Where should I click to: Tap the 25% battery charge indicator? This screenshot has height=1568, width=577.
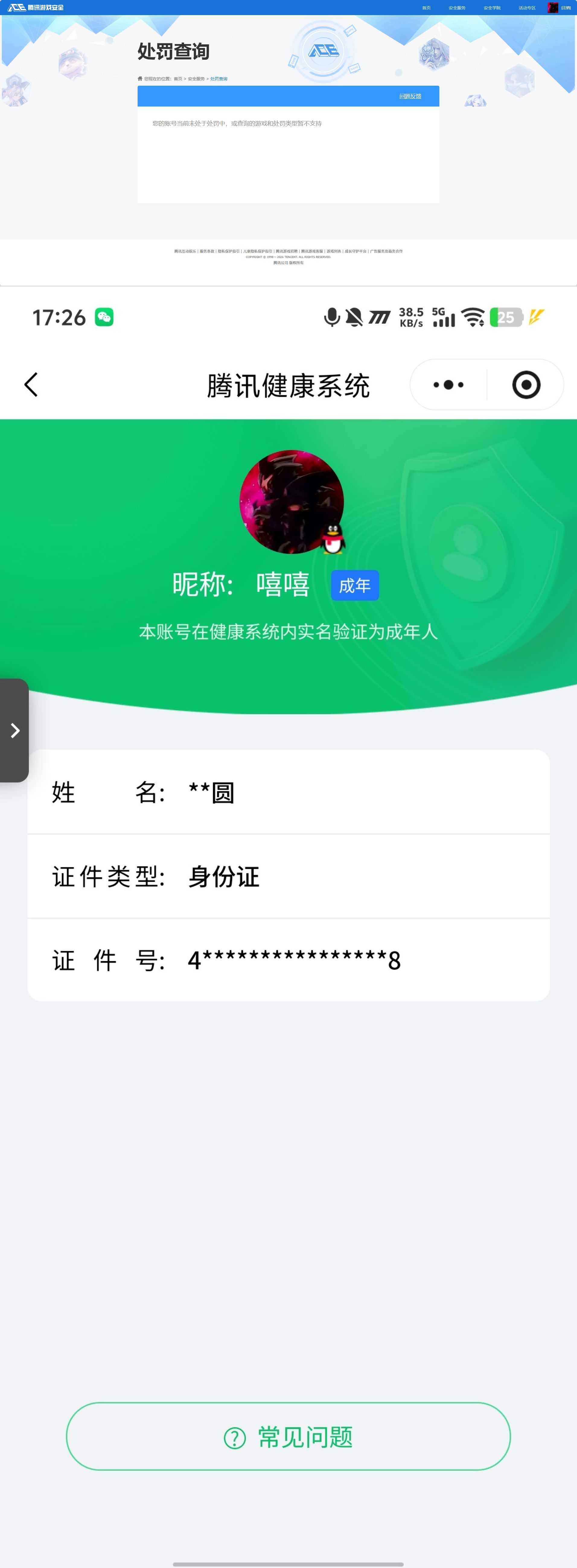(x=506, y=317)
